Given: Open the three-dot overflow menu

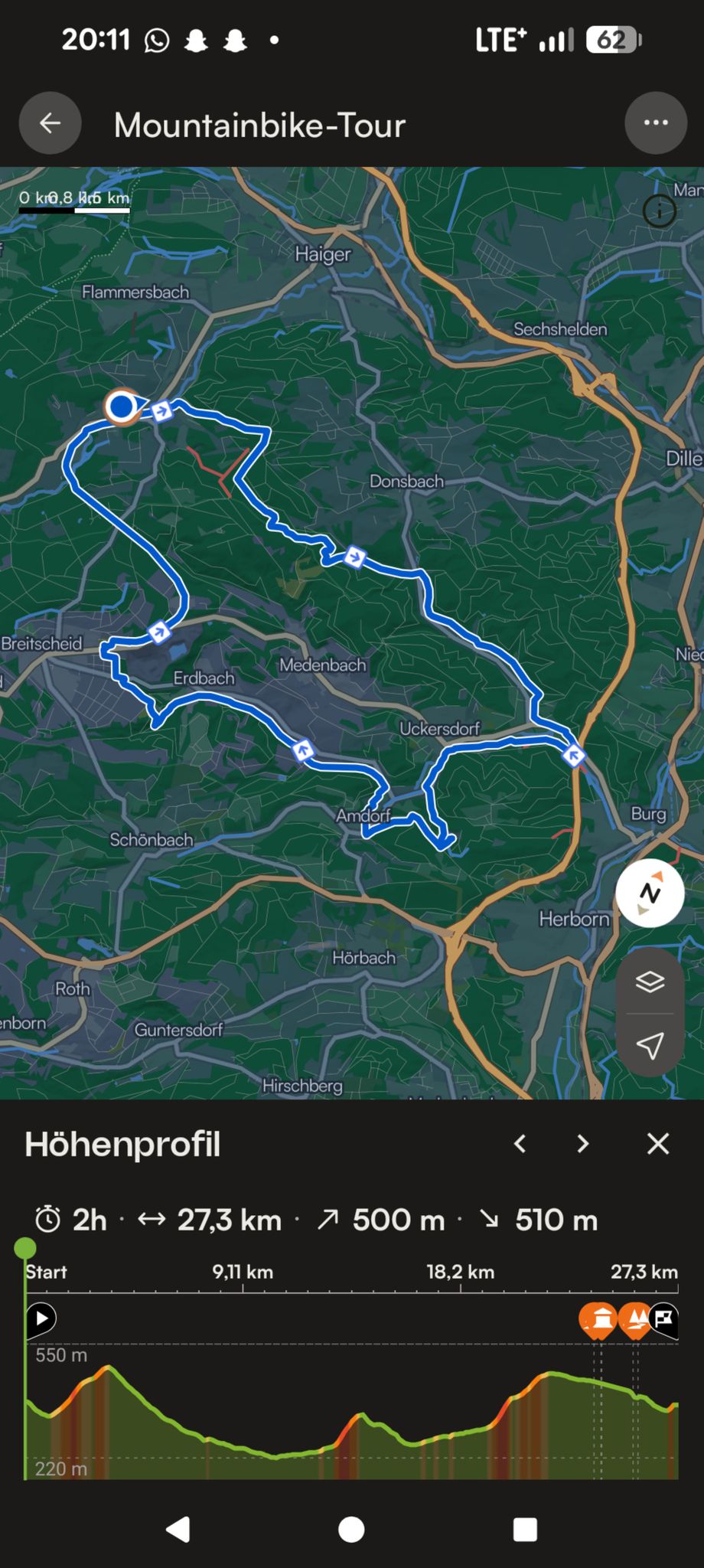Looking at the screenshot, I should click(x=656, y=123).
